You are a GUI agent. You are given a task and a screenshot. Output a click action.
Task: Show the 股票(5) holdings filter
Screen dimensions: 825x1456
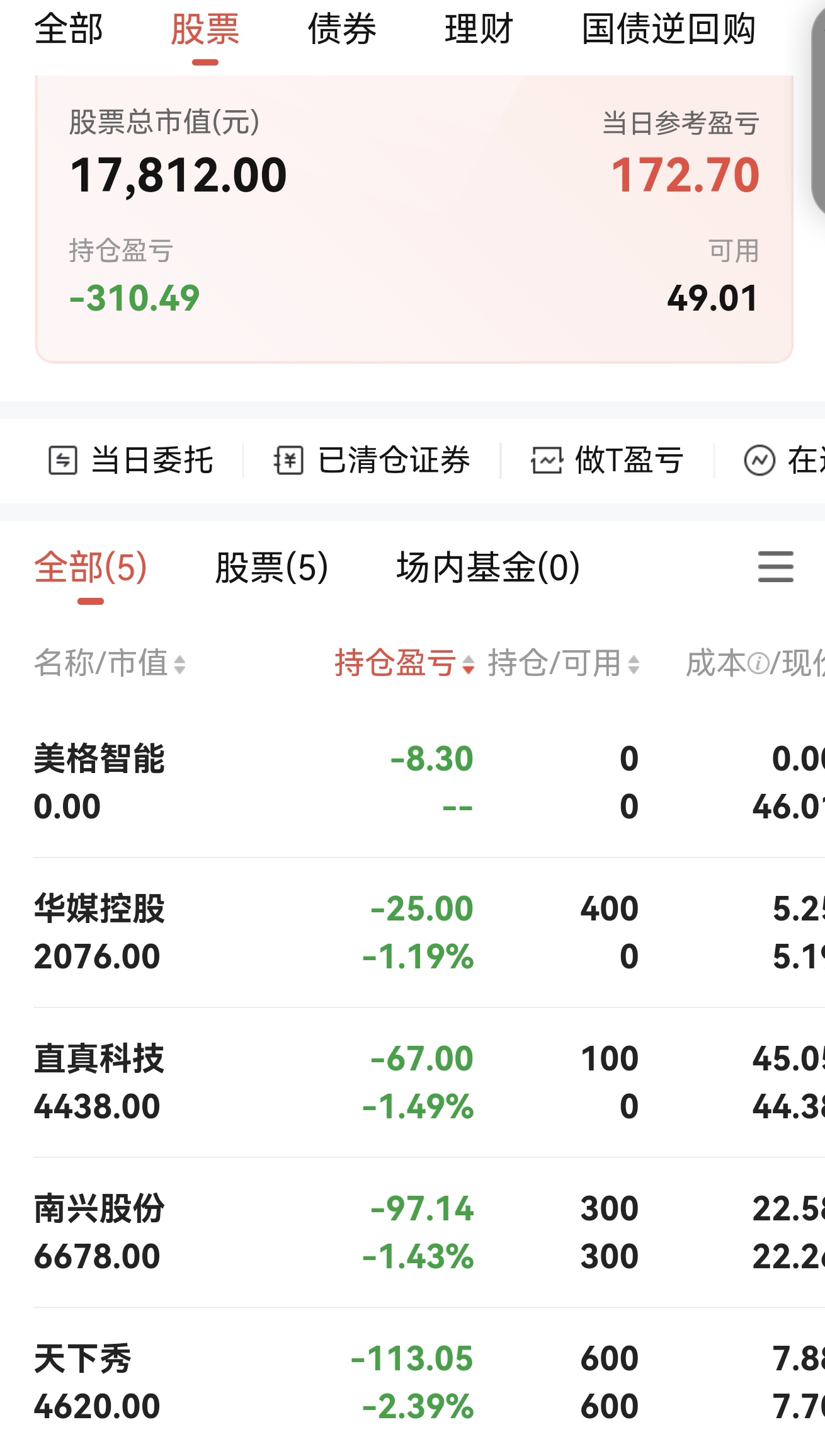click(x=271, y=567)
